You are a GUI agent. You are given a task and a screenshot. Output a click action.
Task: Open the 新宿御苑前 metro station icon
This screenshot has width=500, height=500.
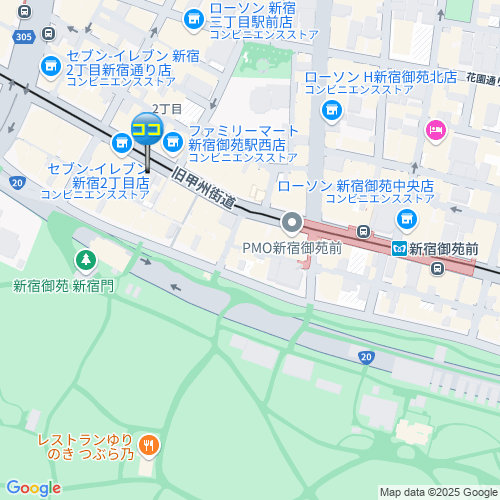pyautogui.click(x=399, y=249)
